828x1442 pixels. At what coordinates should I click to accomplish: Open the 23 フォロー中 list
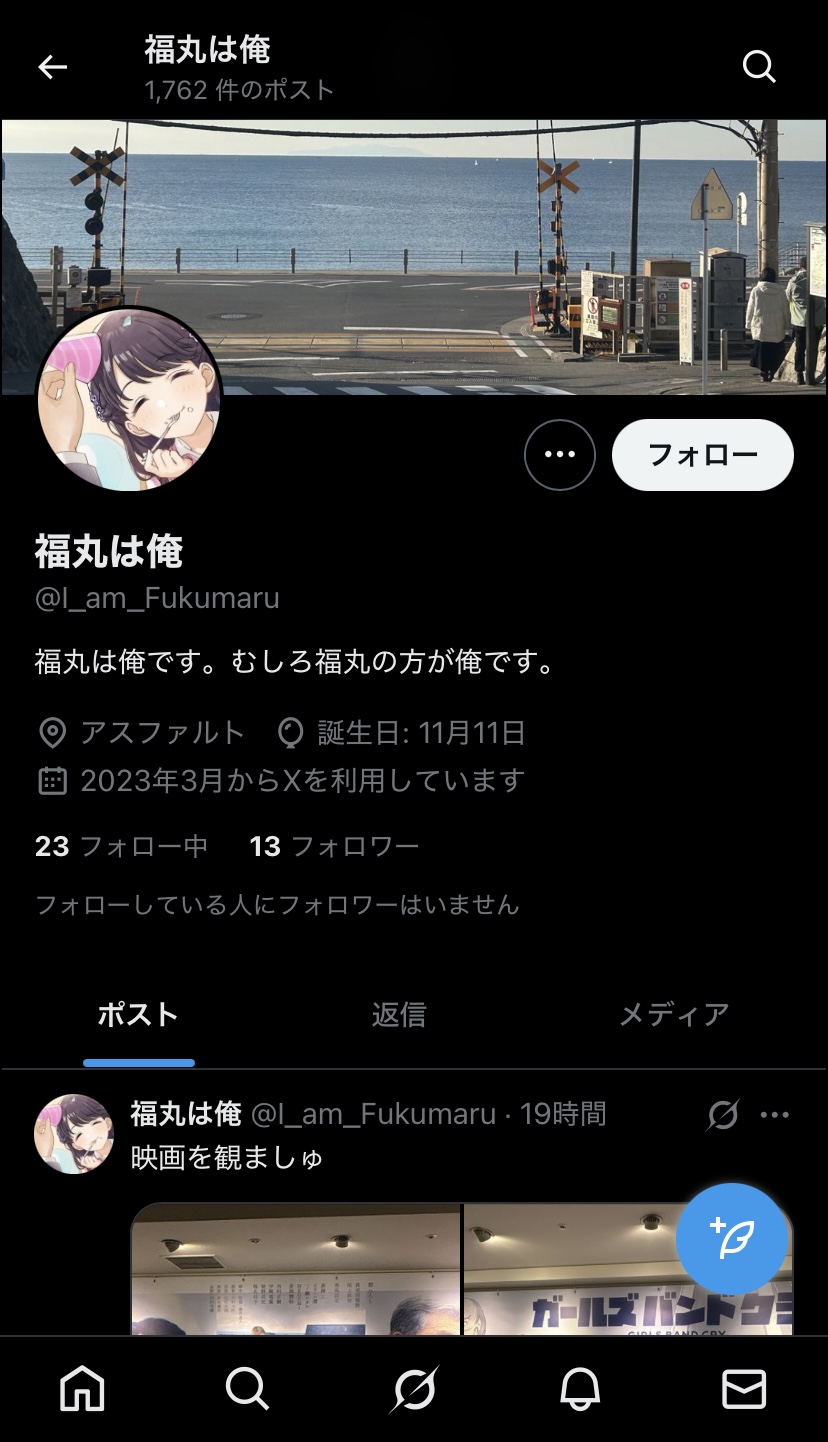tap(121, 847)
